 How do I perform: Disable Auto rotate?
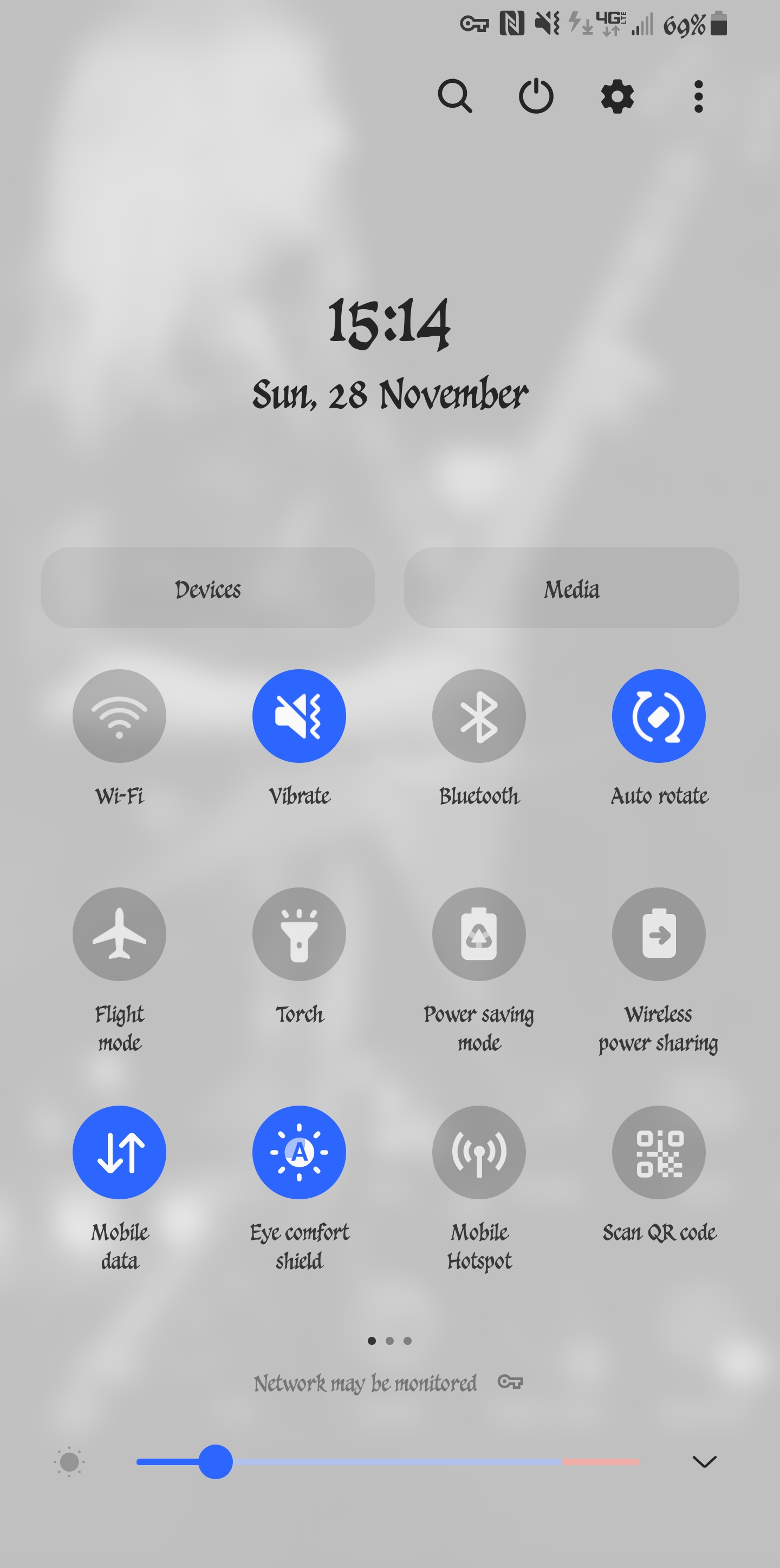[658, 716]
